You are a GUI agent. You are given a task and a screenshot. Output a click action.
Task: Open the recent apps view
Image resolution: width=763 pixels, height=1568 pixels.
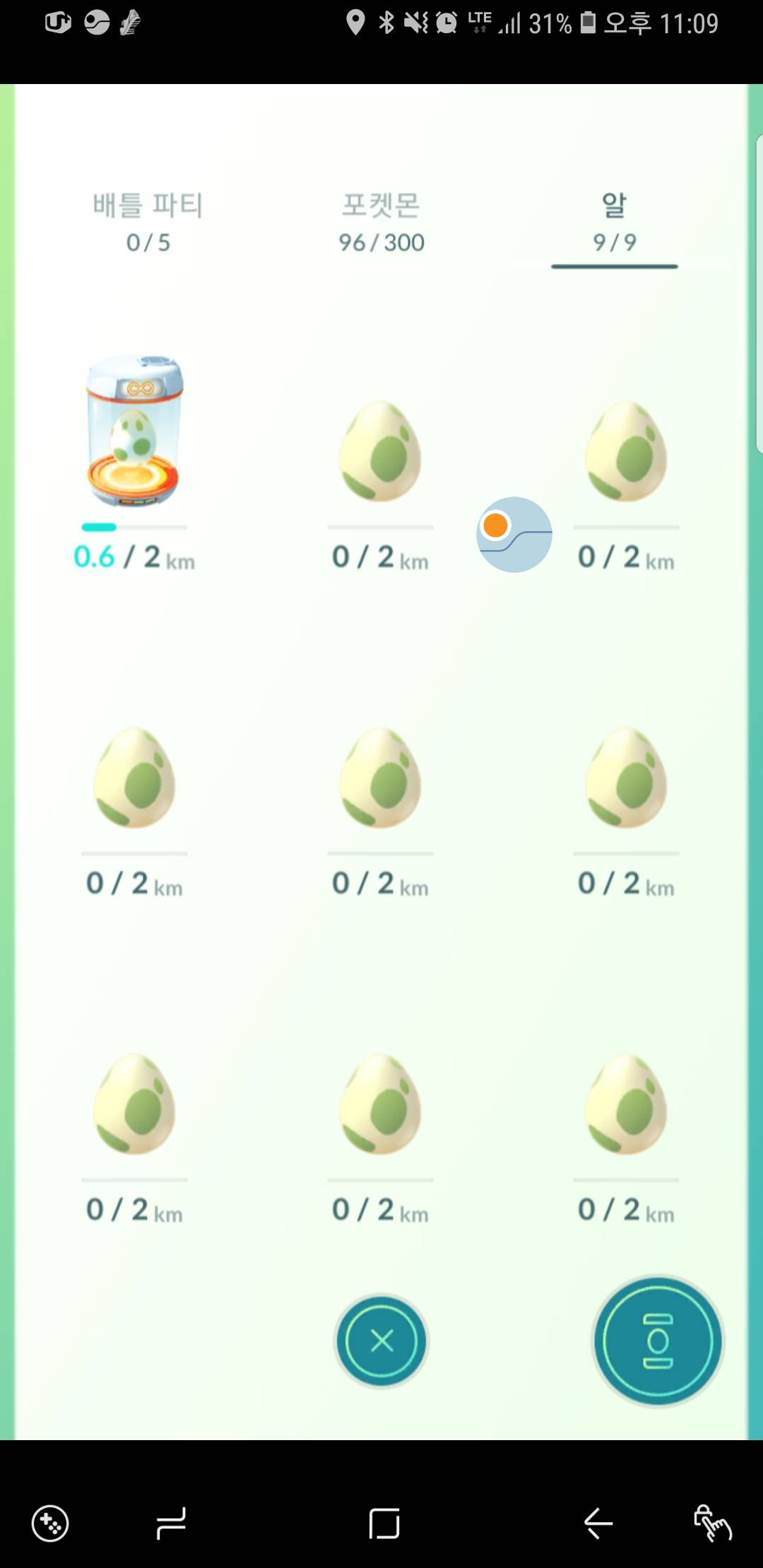coord(171,1523)
